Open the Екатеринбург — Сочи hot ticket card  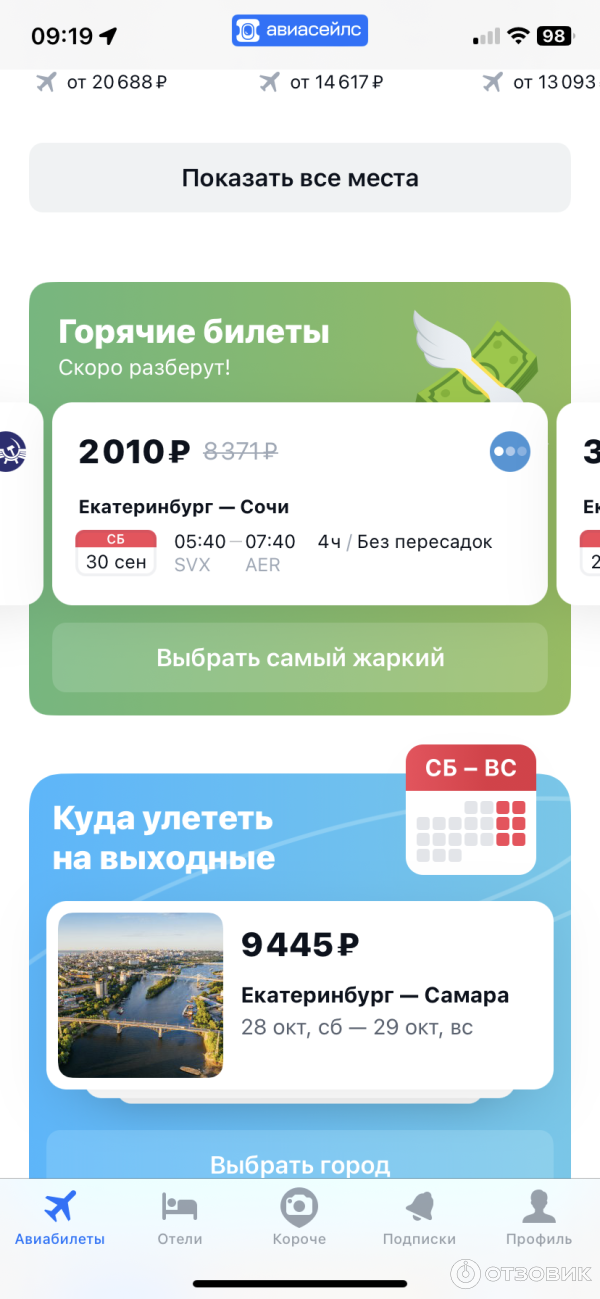coord(300,503)
